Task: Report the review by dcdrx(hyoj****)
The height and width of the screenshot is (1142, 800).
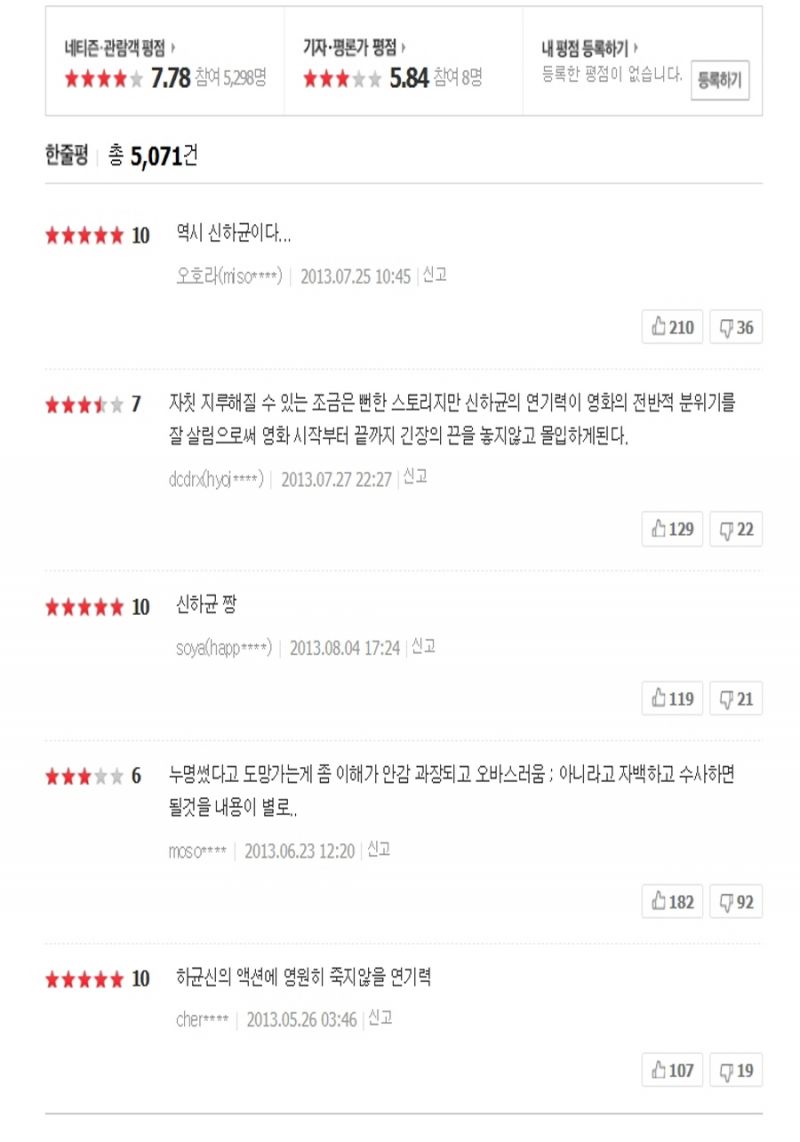Action: point(415,477)
